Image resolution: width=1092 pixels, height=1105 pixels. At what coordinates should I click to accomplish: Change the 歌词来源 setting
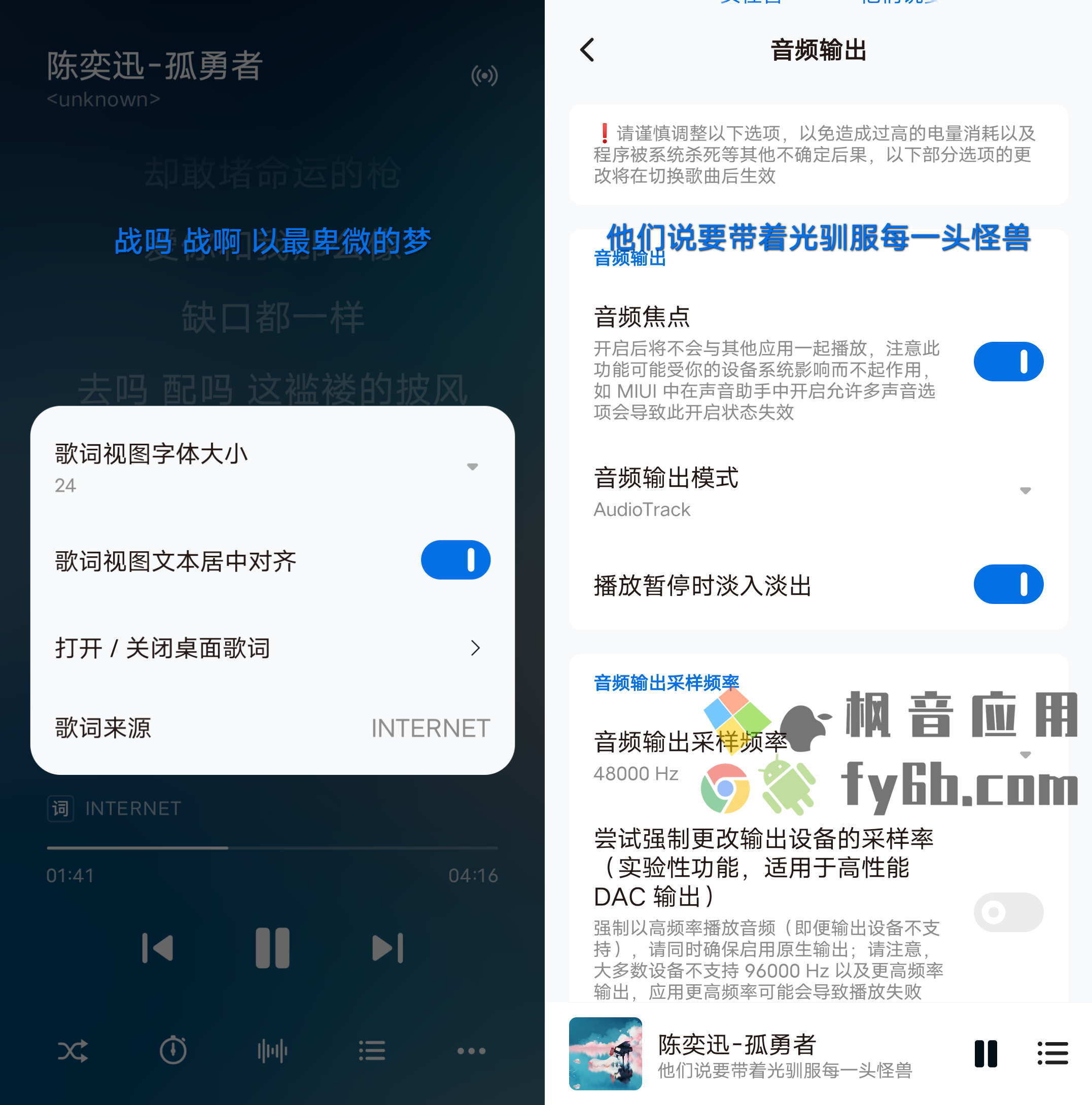tap(272, 728)
